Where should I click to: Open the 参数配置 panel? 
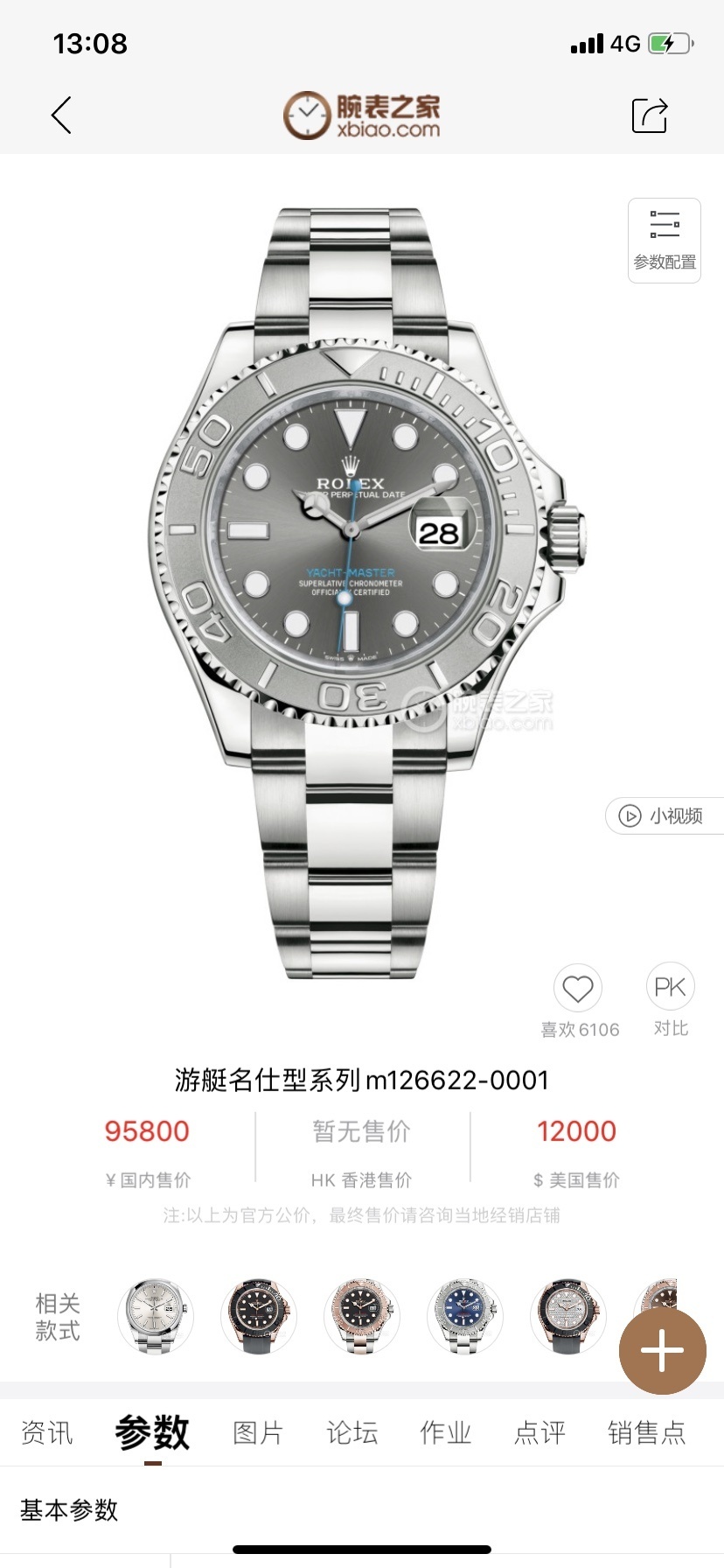click(665, 241)
